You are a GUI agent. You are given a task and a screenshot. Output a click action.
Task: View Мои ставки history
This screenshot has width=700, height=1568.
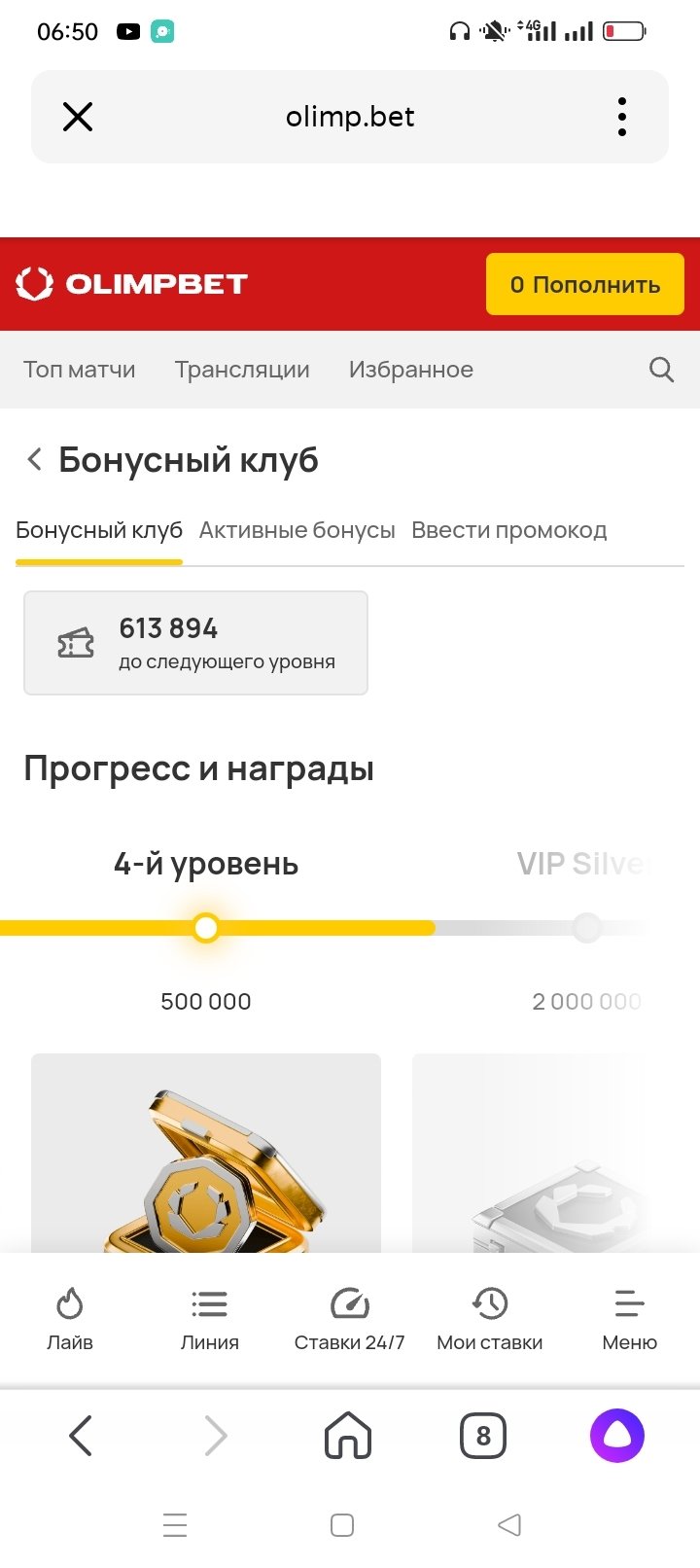pyautogui.click(x=489, y=1318)
